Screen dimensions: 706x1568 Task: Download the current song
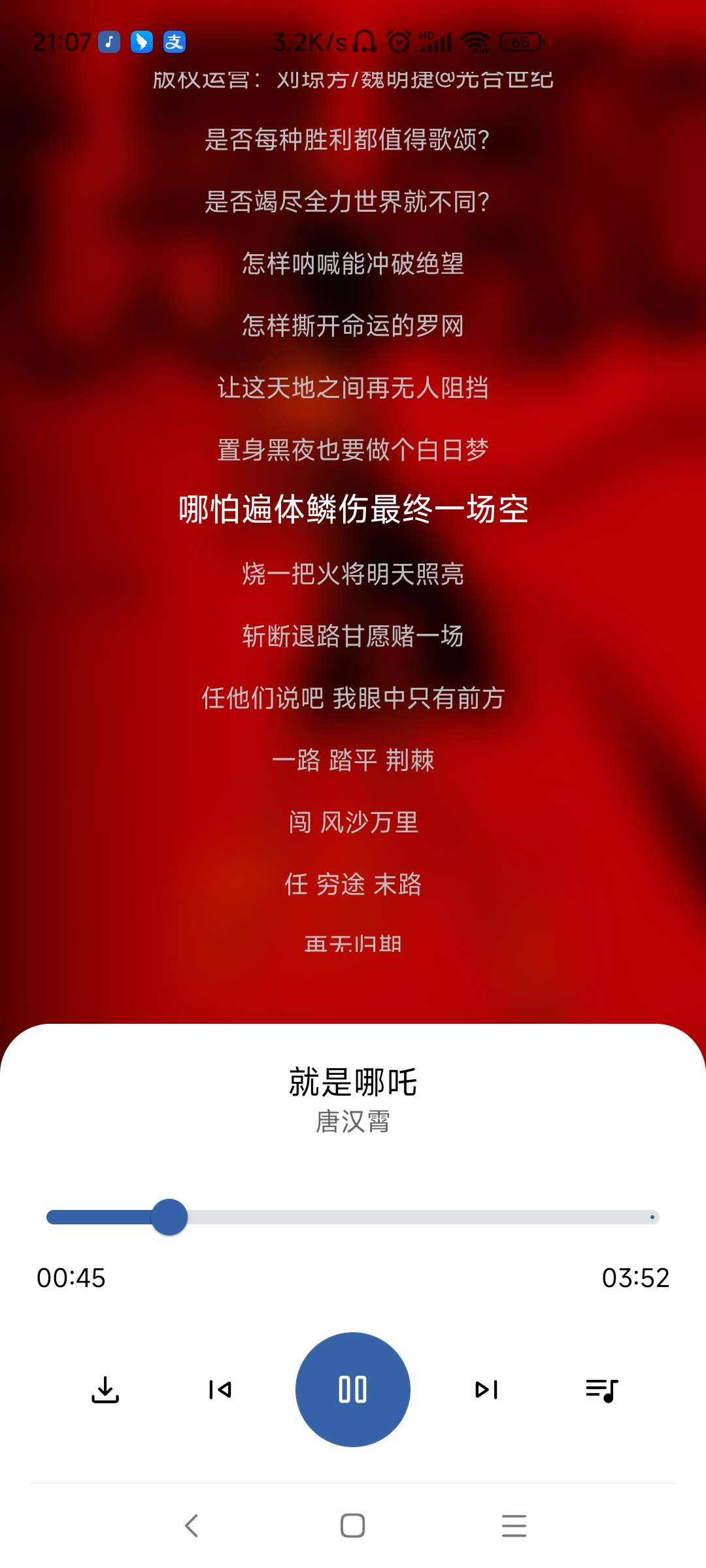point(105,1389)
